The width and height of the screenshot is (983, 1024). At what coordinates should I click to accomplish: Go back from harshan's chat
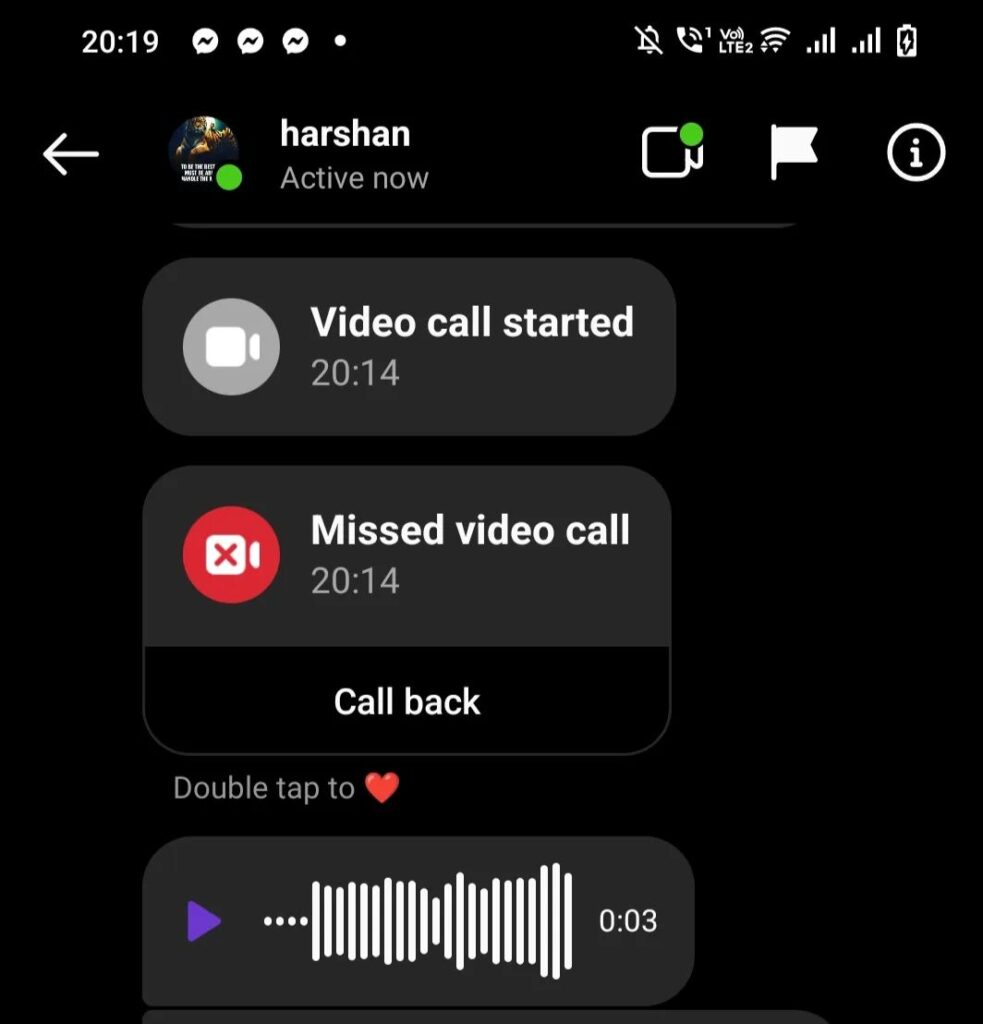(x=70, y=154)
